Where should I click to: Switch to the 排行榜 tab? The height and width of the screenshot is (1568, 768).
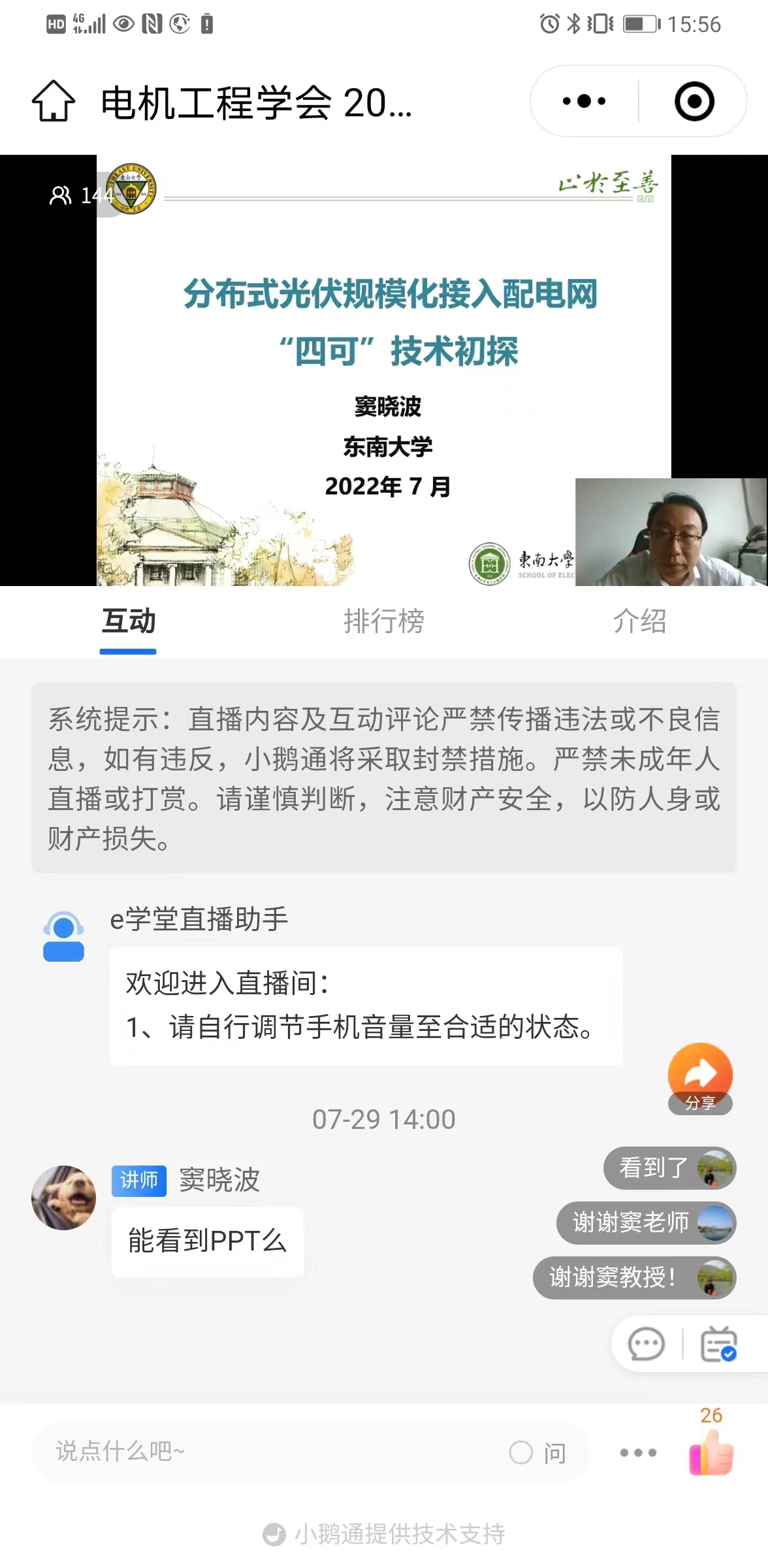coord(384,621)
